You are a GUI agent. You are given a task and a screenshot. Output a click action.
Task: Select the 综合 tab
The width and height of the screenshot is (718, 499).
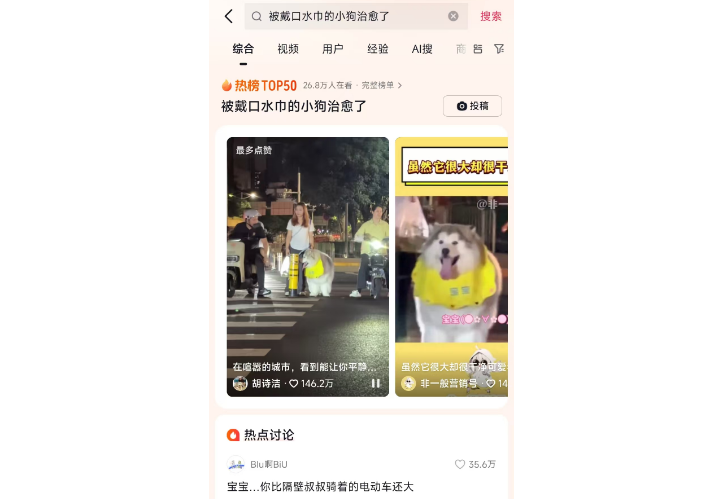tap(243, 49)
